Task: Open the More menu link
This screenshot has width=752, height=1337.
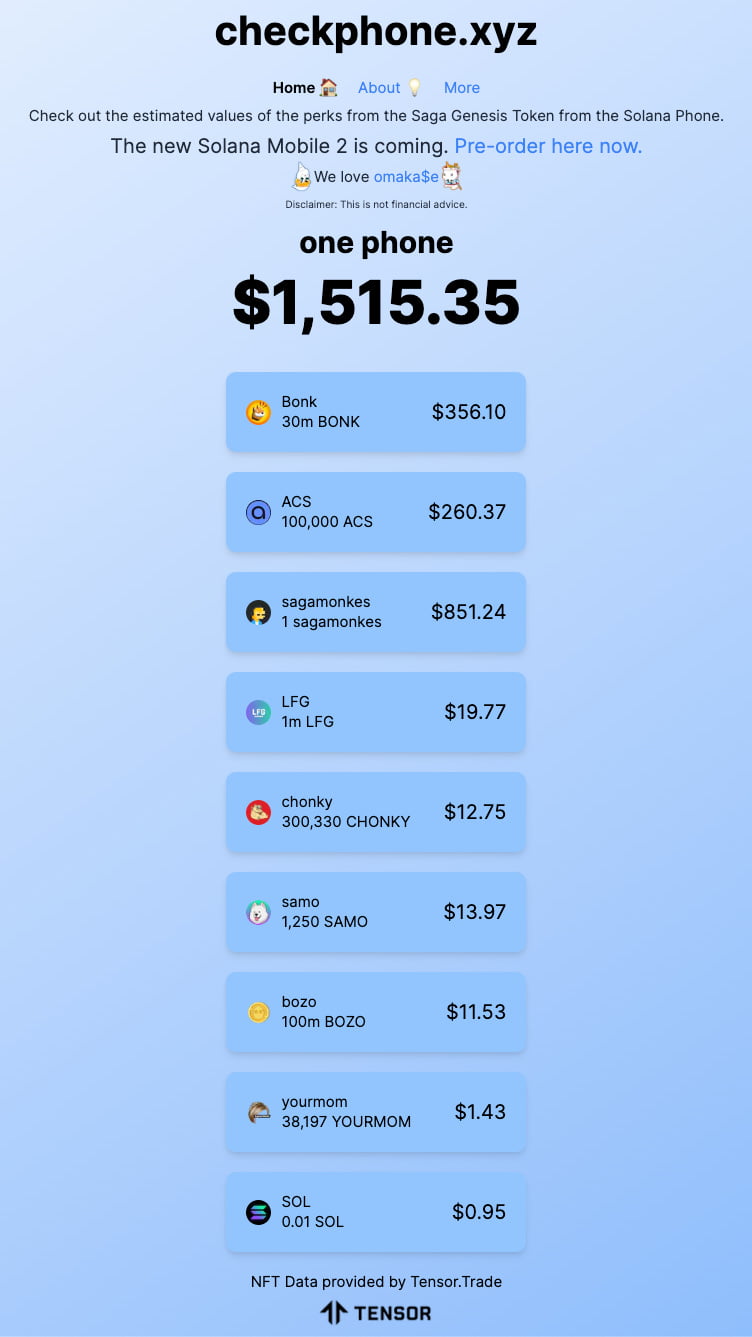Action: point(462,88)
